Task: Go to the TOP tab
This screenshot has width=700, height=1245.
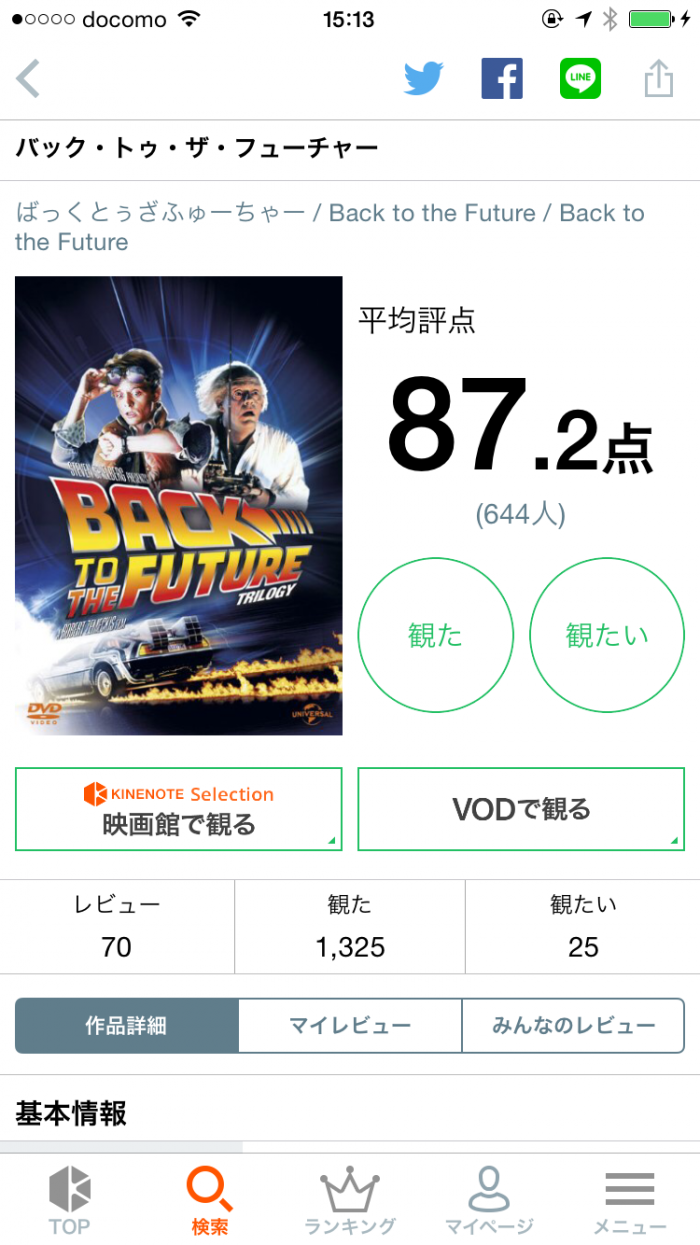Action: [70, 1201]
